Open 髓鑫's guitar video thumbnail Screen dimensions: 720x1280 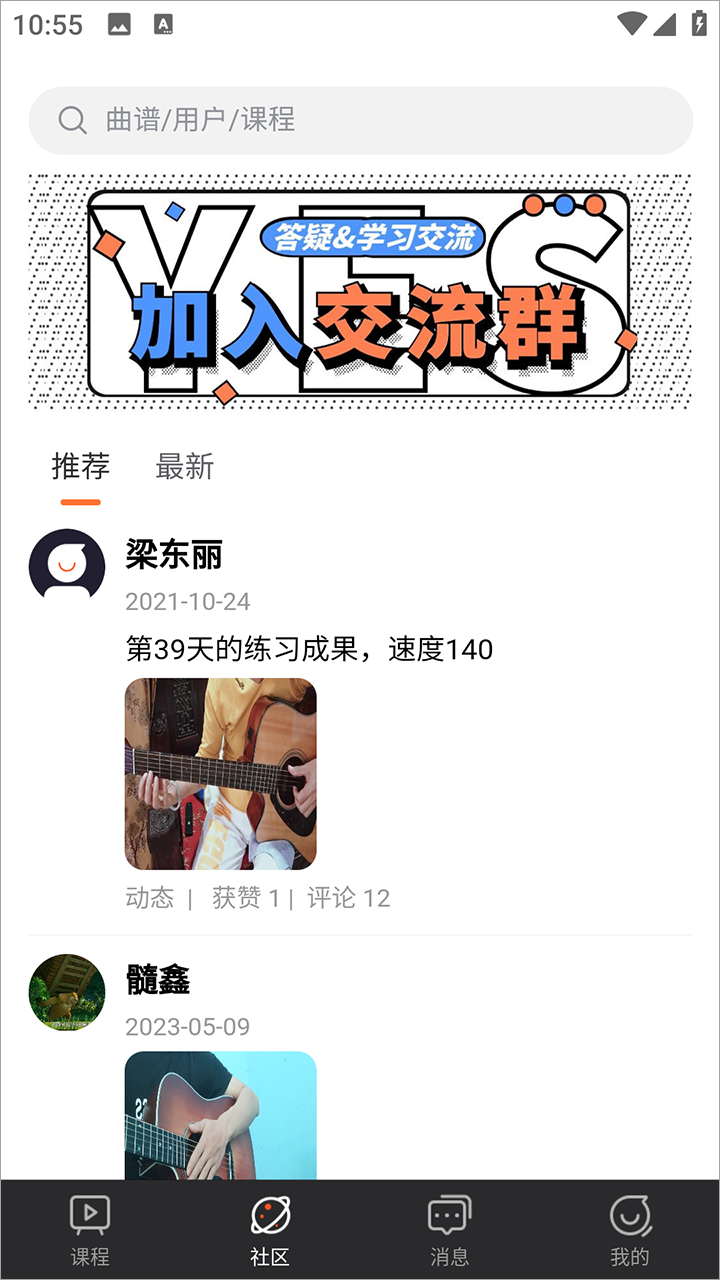click(x=221, y=1115)
